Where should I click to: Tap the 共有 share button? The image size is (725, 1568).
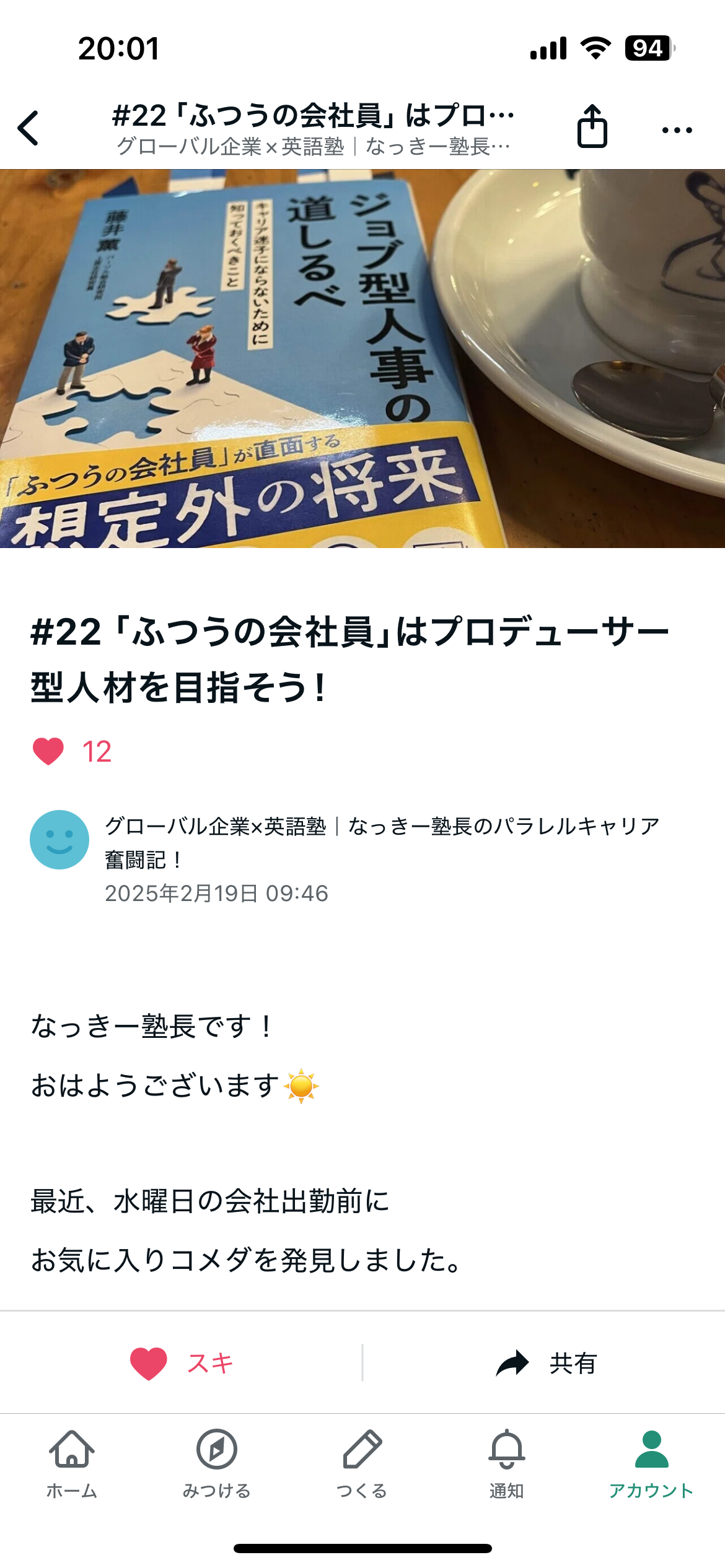[545, 1363]
